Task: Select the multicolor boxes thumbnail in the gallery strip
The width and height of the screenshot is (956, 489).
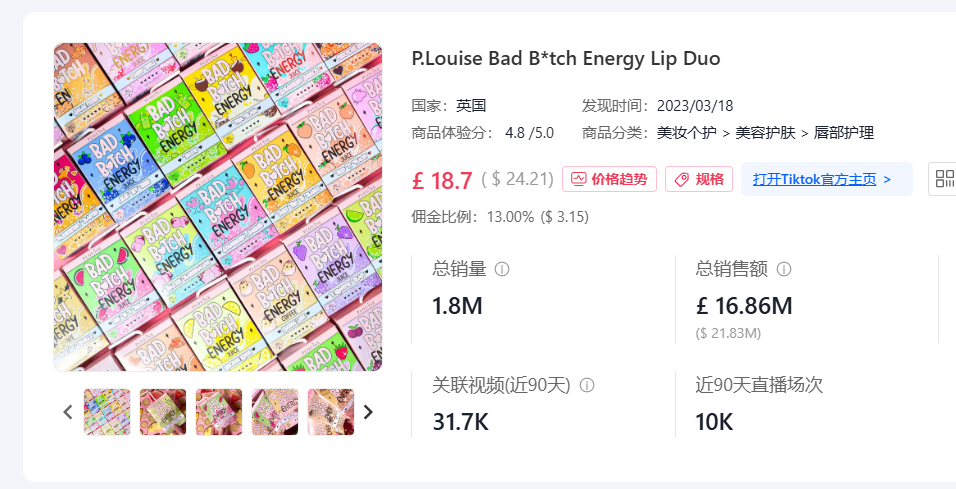Action: [107, 412]
